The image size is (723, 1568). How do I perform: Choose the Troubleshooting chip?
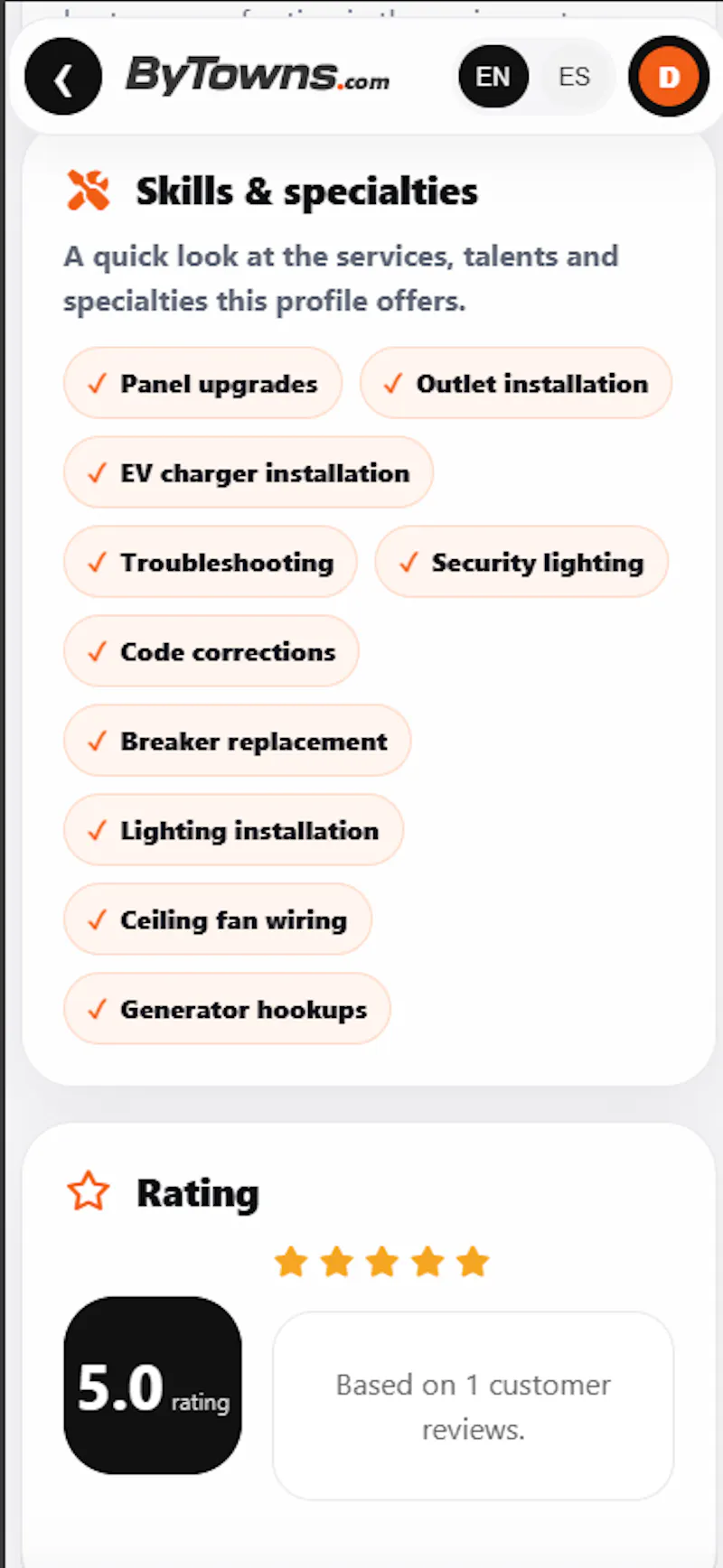click(211, 562)
